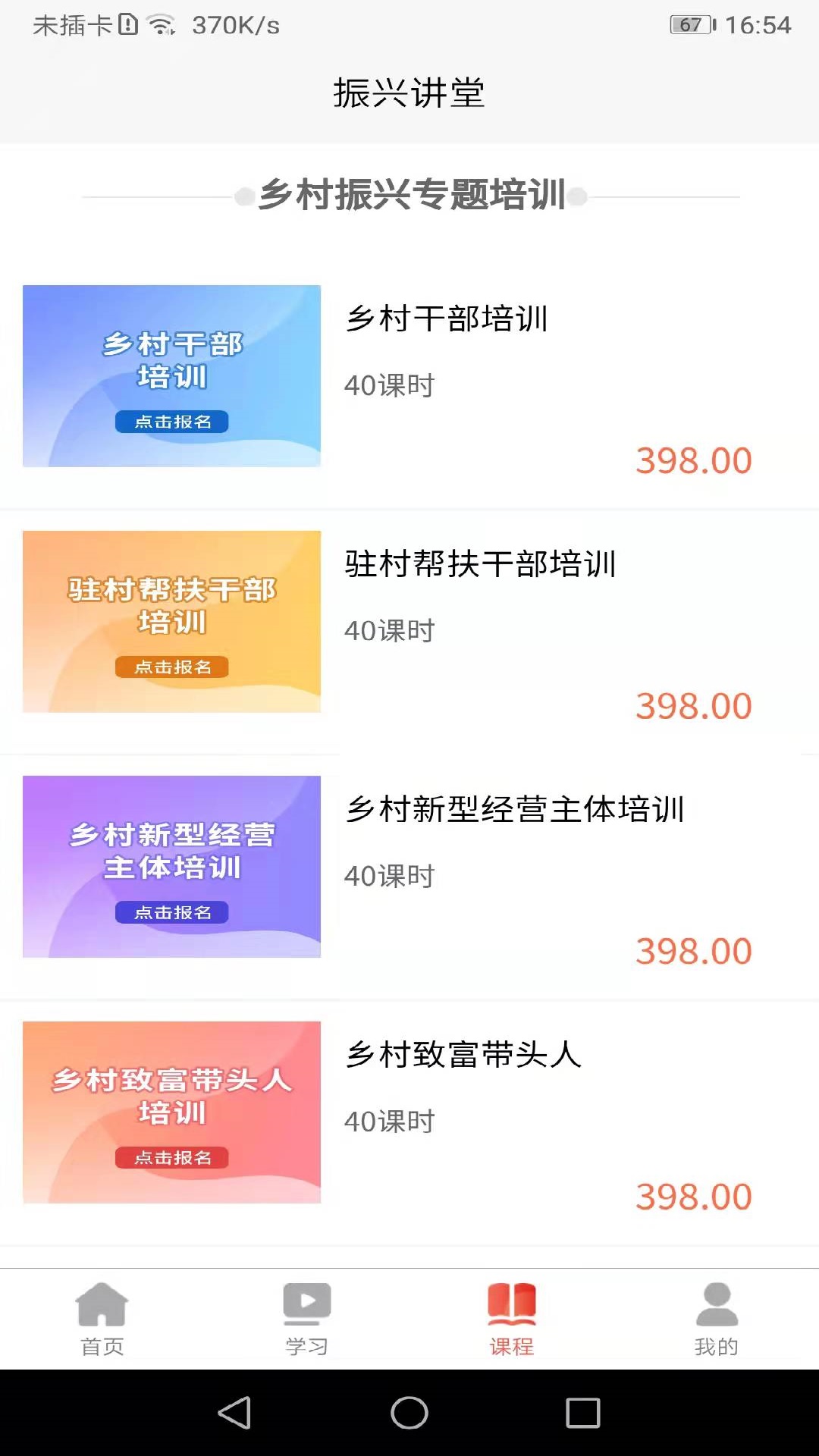
Task: Tap the Android home circle button
Action: click(409, 1411)
